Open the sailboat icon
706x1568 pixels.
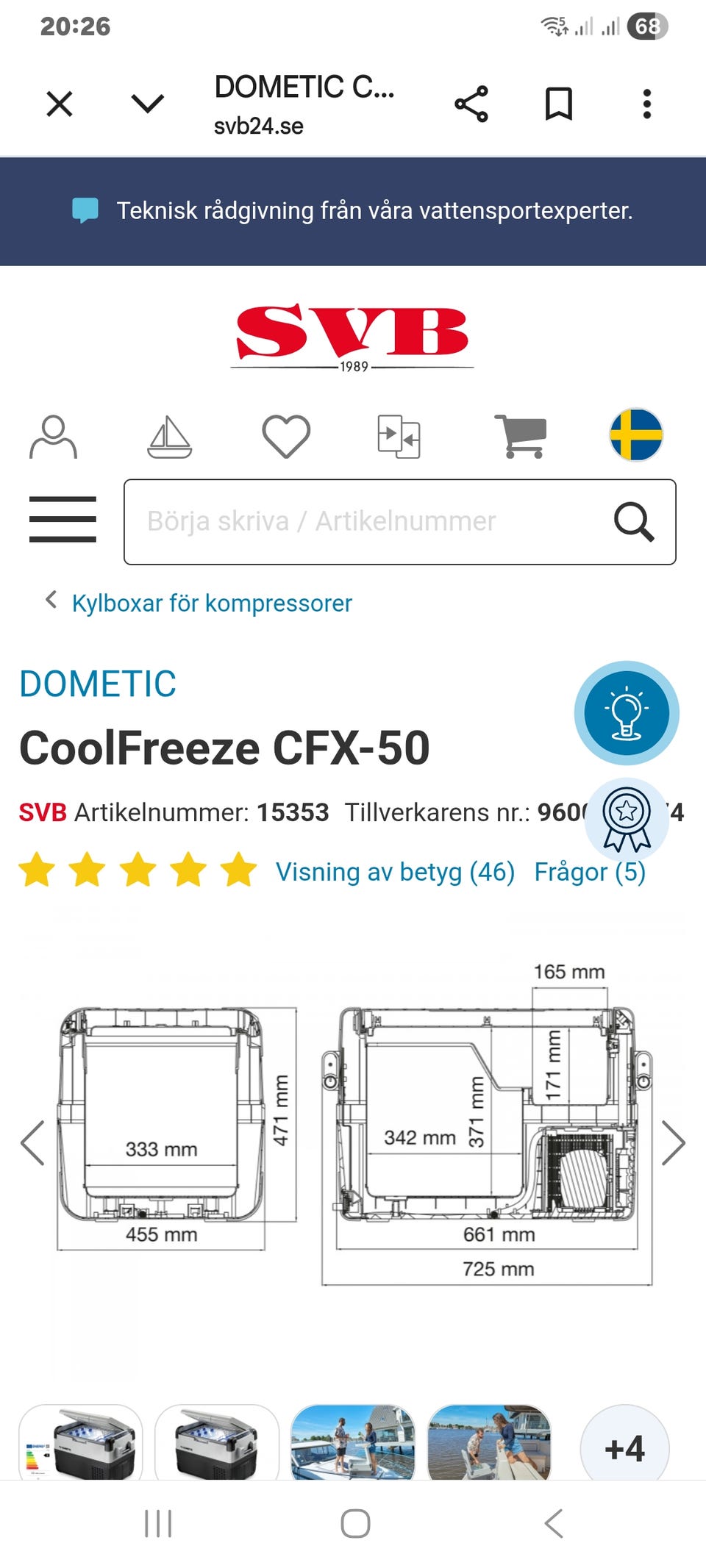[x=170, y=437]
